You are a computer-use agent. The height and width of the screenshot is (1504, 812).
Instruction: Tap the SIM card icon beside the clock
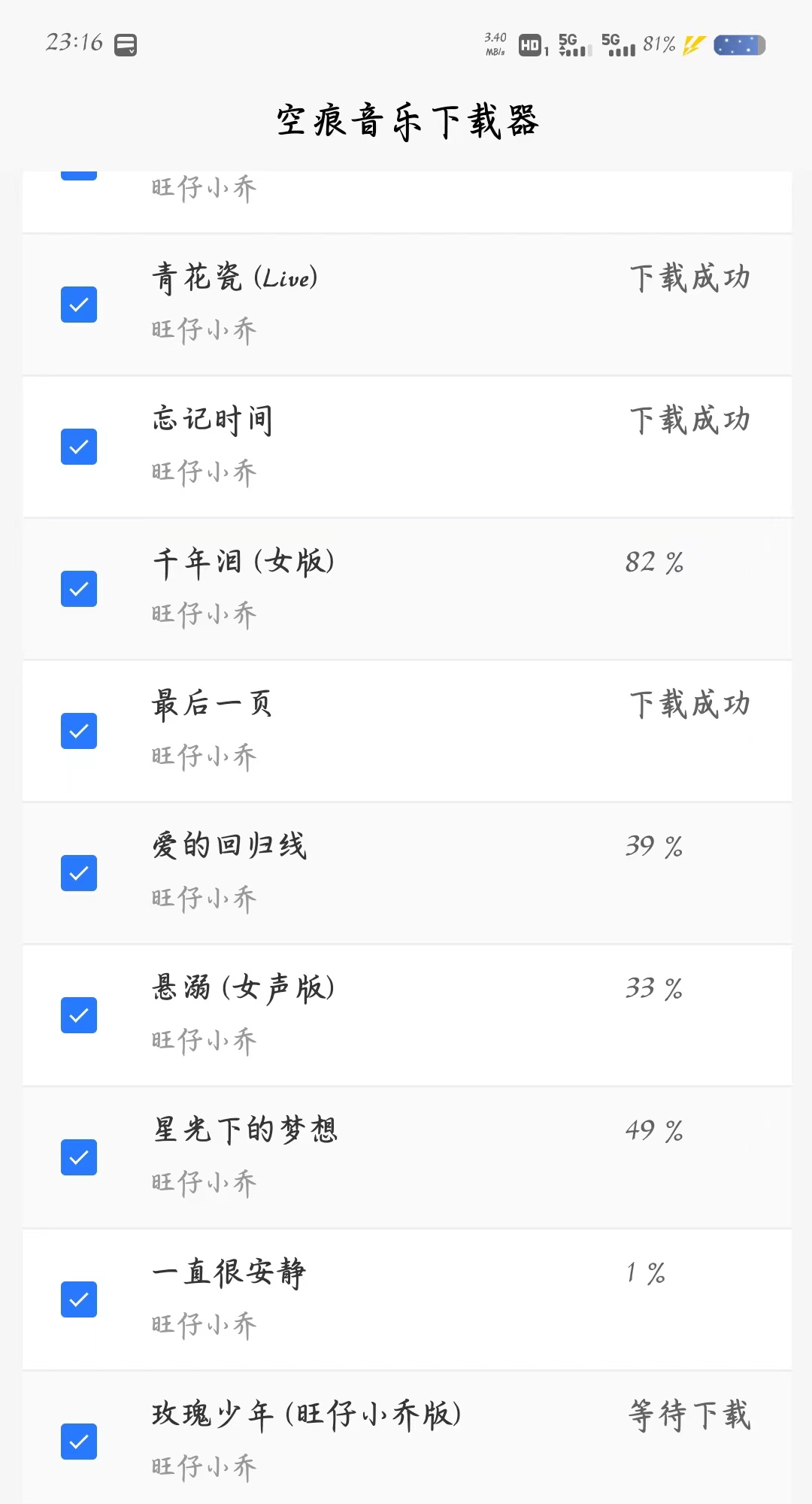point(125,44)
